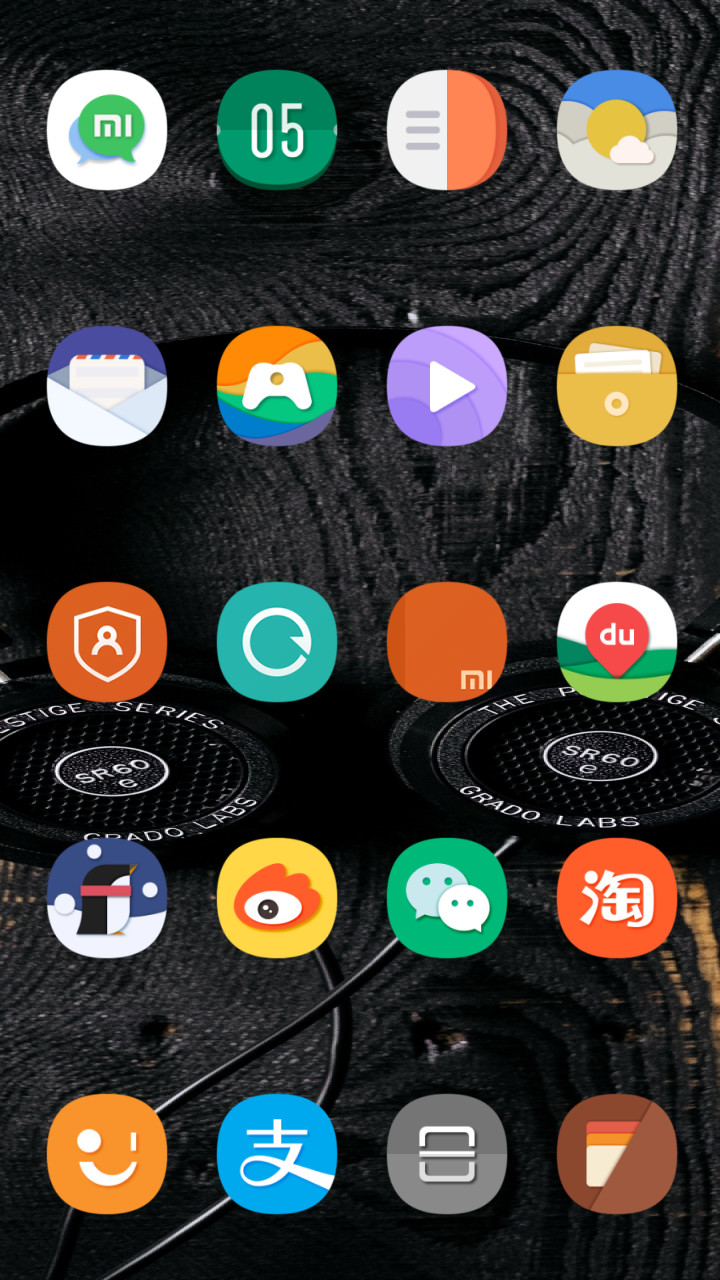Open Baidu Maps

coord(617,642)
